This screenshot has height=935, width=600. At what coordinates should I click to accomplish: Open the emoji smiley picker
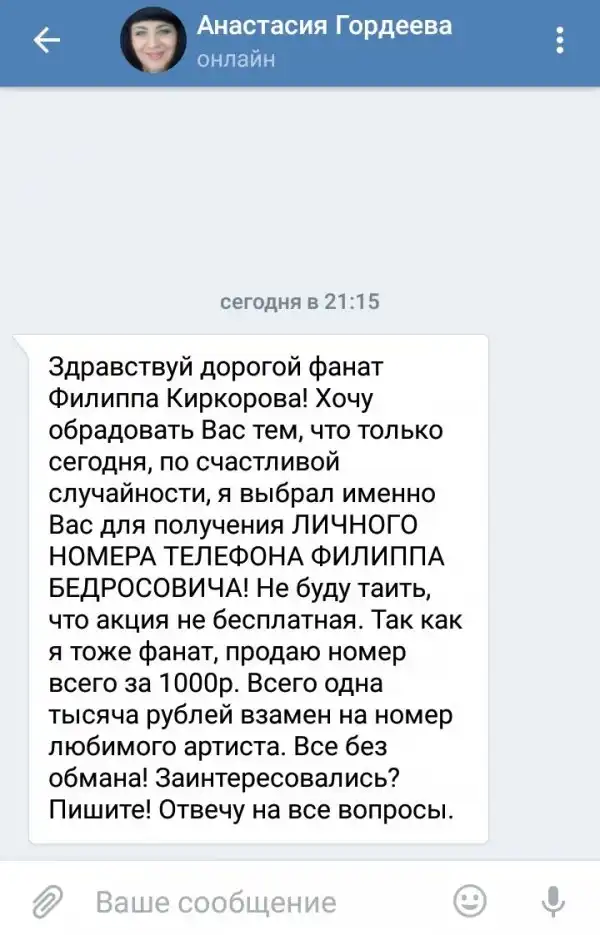point(470,900)
